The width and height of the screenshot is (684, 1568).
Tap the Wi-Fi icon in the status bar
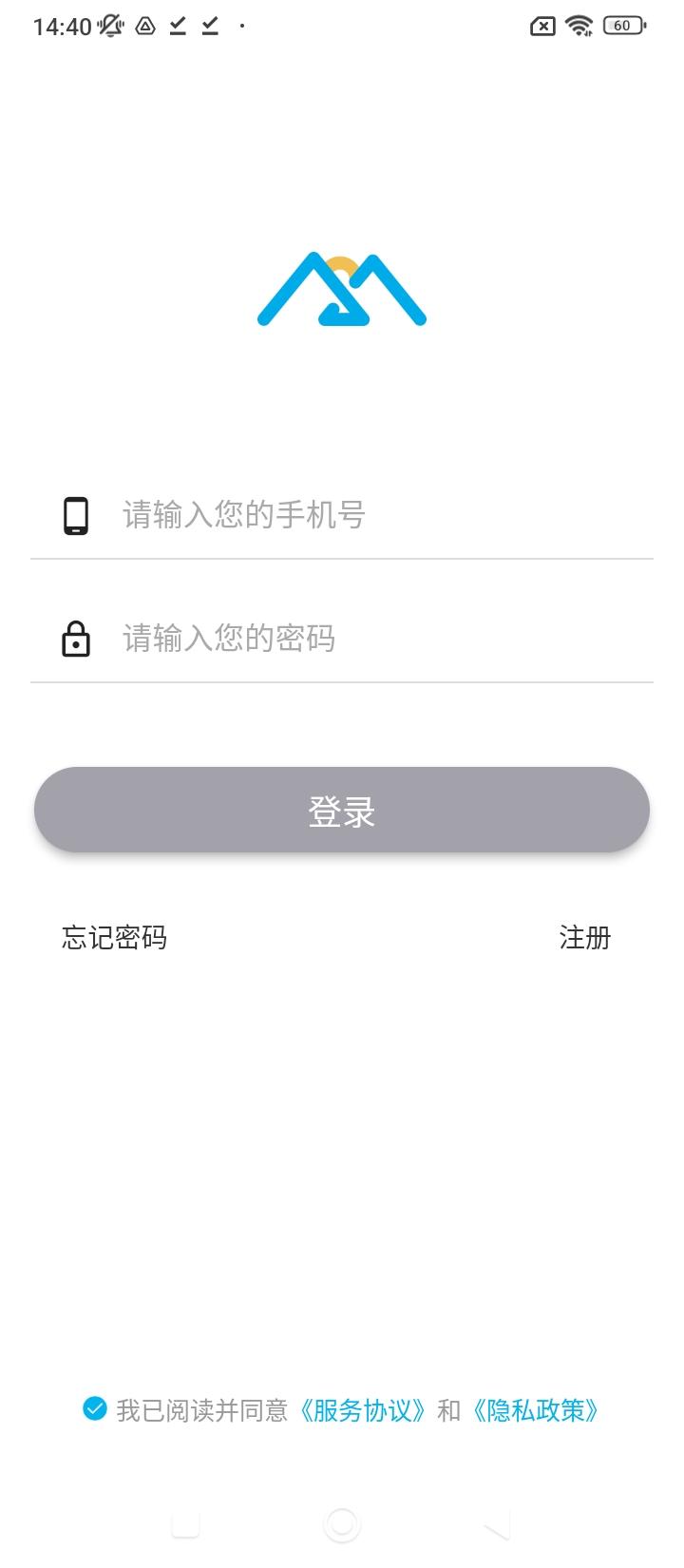pyautogui.click(x=581, y=26)
